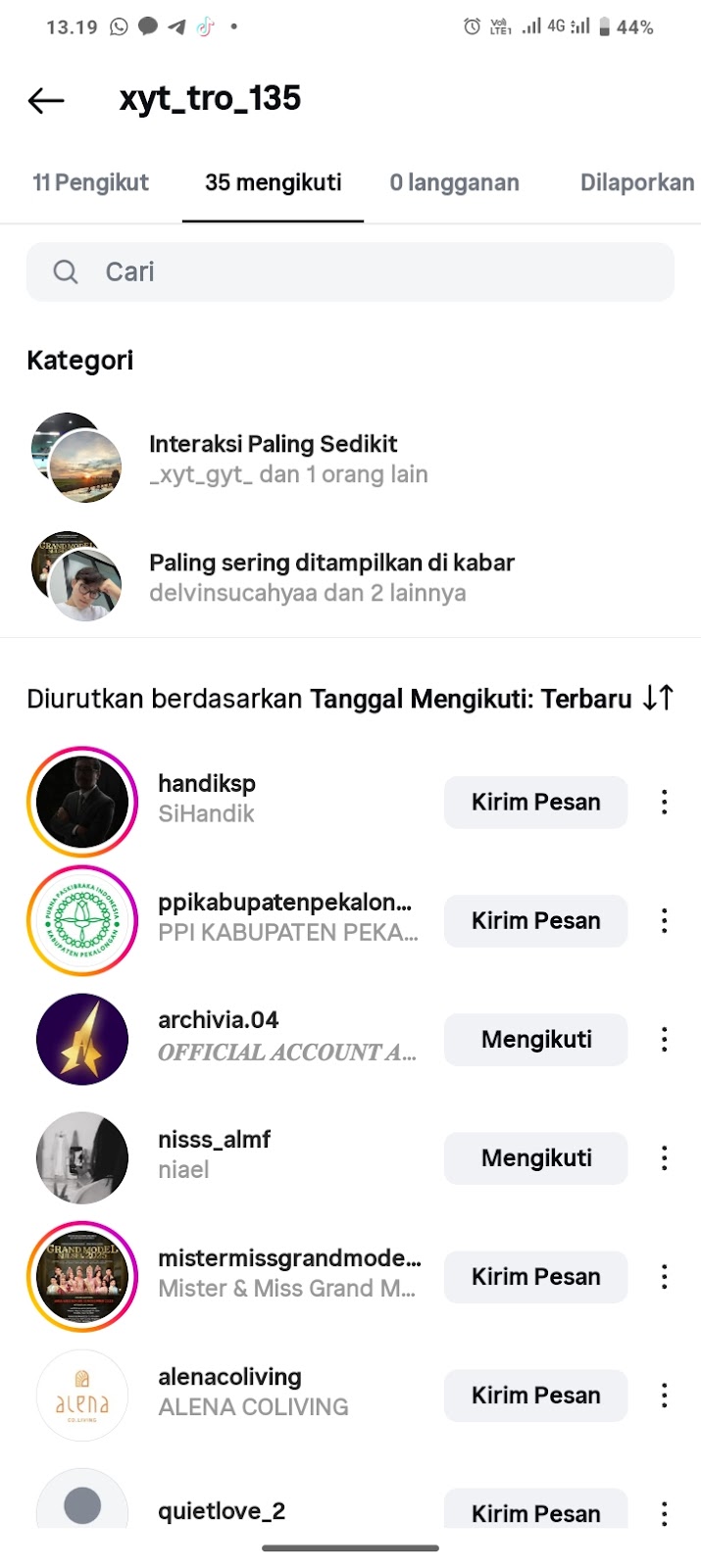Tap the Cari search field
This screenshot has height=1568, width=701.
(x=350, y=272)
